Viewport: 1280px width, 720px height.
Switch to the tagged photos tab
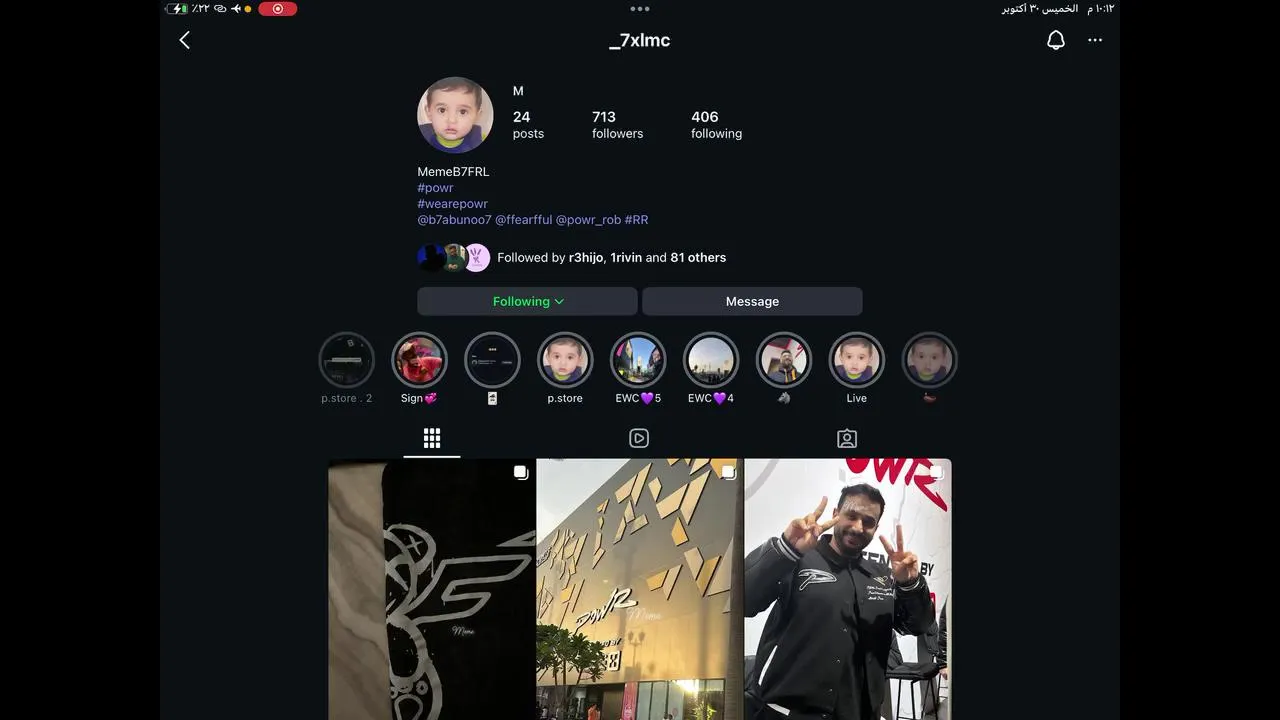(x=847, y=438)
